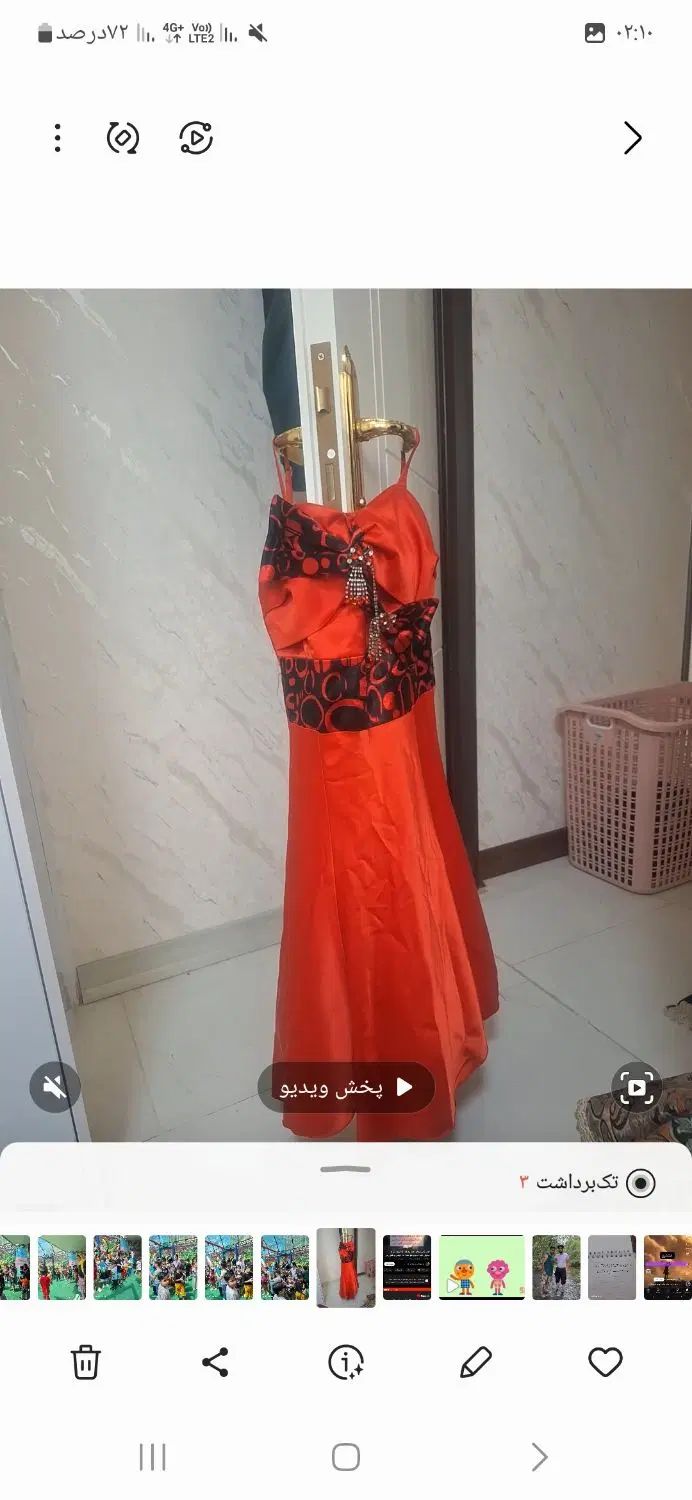Viewport: 692px width, 1500px height.
Task: Mark this photo as favorite
Action: click(605, 1362)
